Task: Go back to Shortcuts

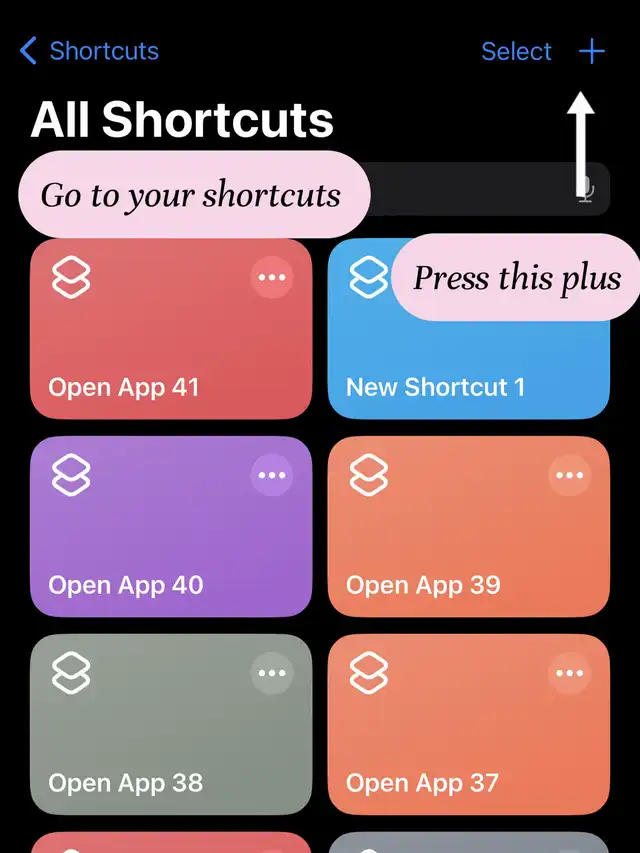Action: [90, 51]
